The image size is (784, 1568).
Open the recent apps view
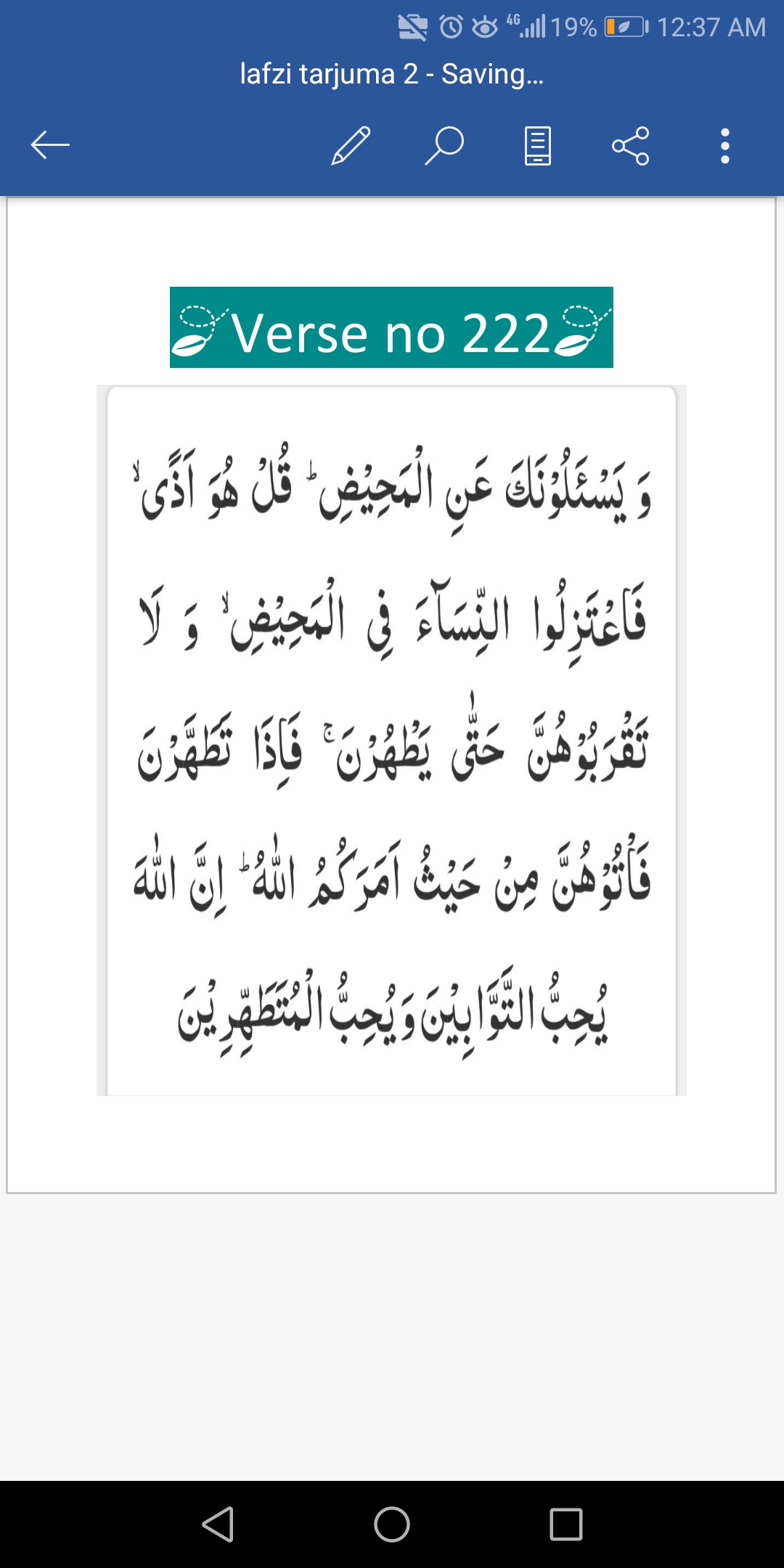566,1524
